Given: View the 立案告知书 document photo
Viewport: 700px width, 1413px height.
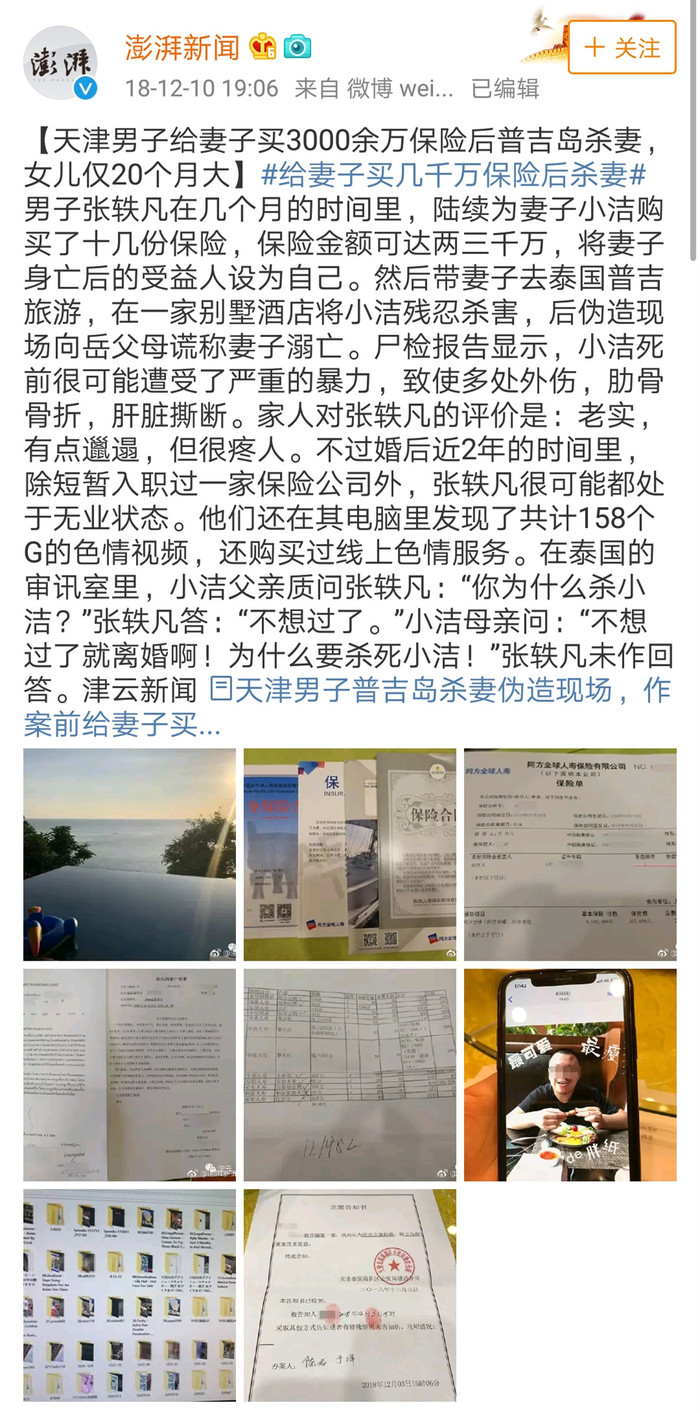Looking at the screenshot, I should coord(350,1295).
